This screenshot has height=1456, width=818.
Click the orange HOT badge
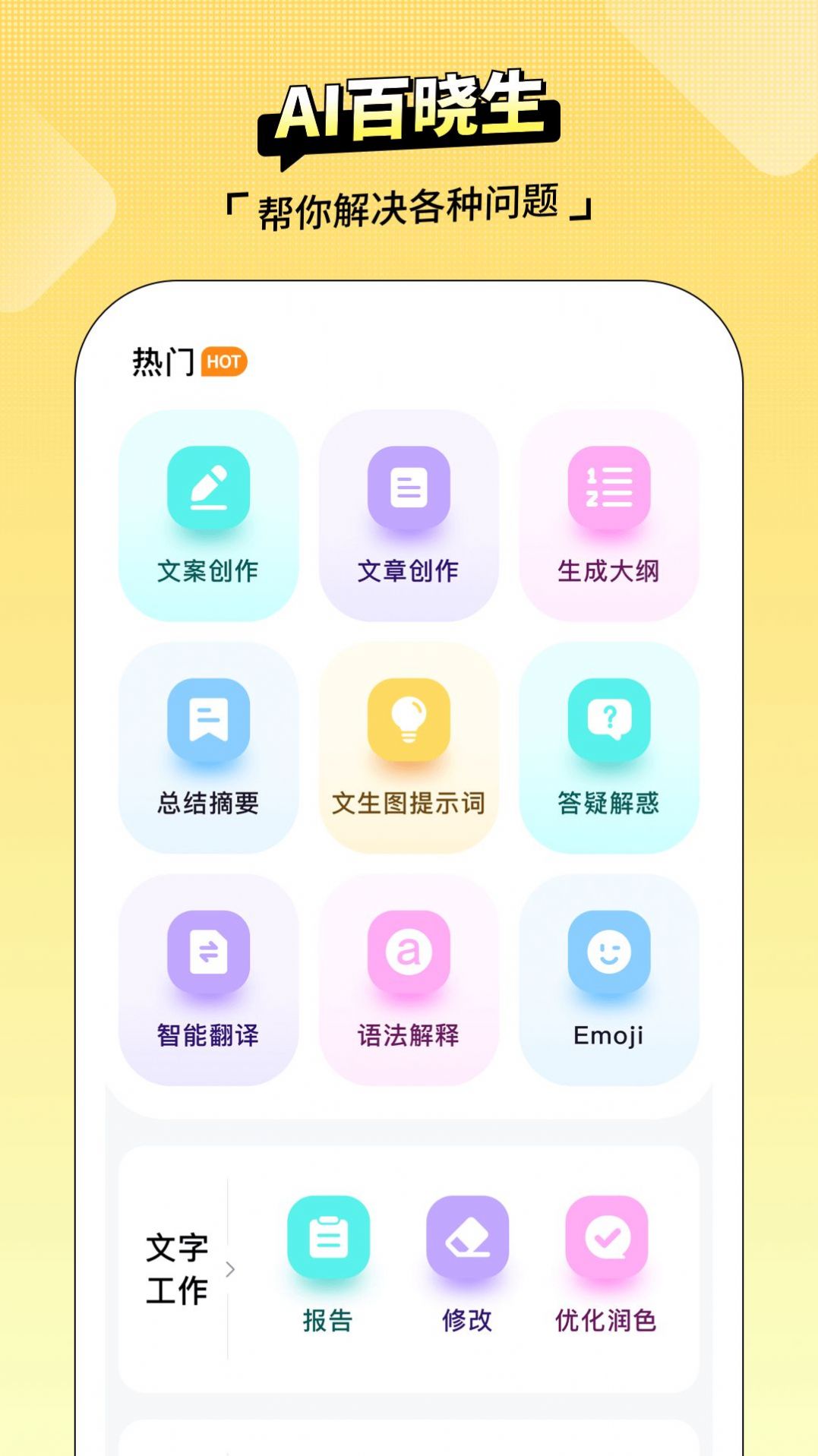coord(224,362)
